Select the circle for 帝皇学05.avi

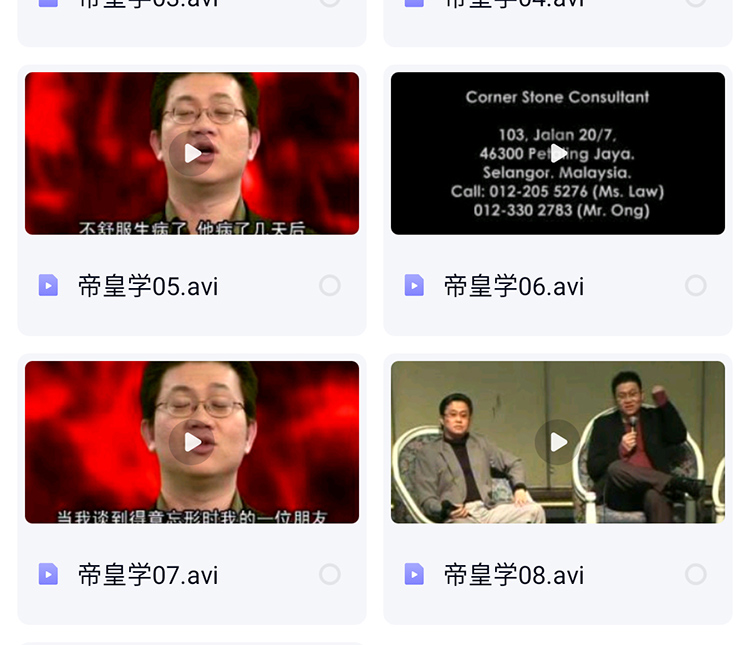pos(330,286)
